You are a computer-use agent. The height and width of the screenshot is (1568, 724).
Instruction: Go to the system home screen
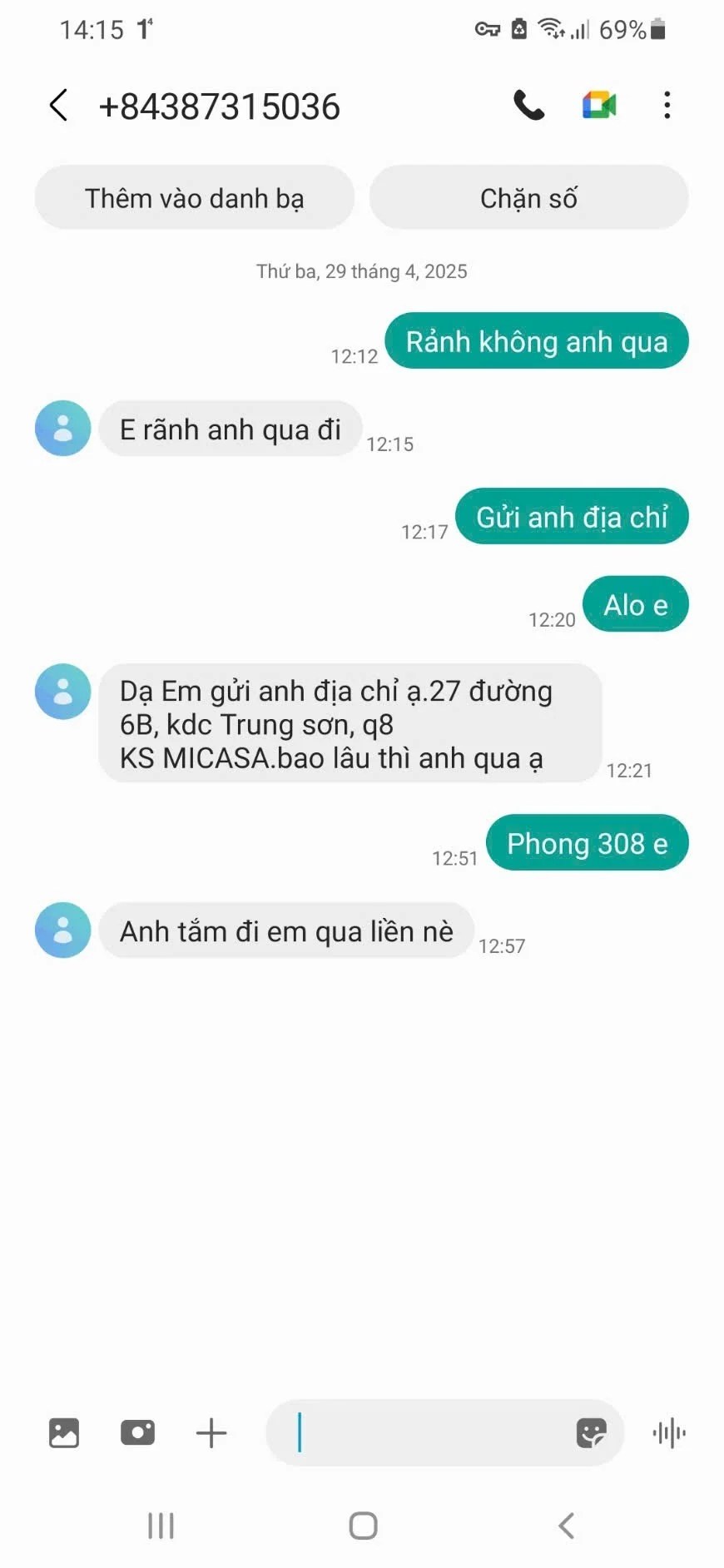coord(363,1526)
